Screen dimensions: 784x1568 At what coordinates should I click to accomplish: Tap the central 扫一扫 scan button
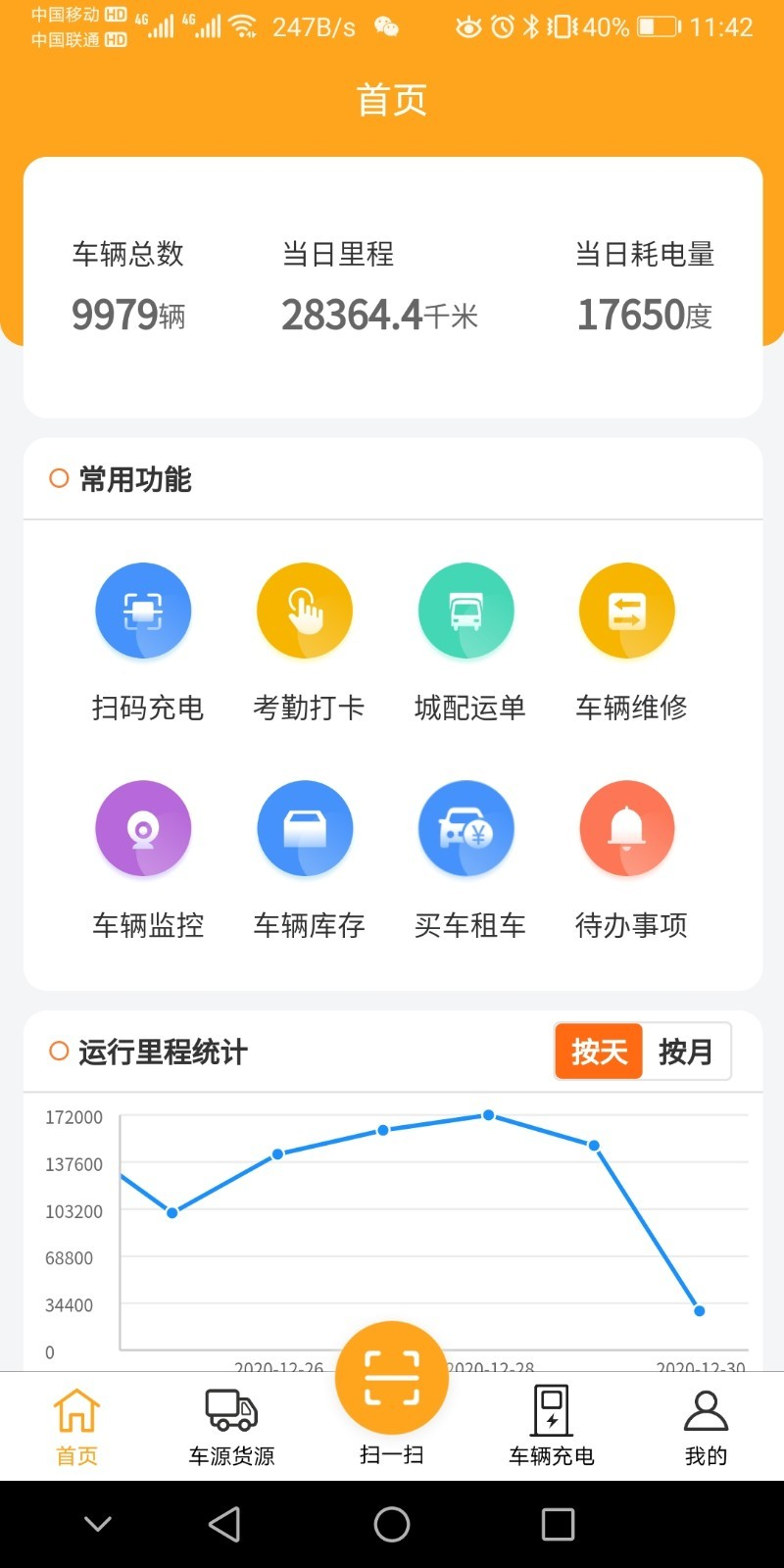(391, 1377)
